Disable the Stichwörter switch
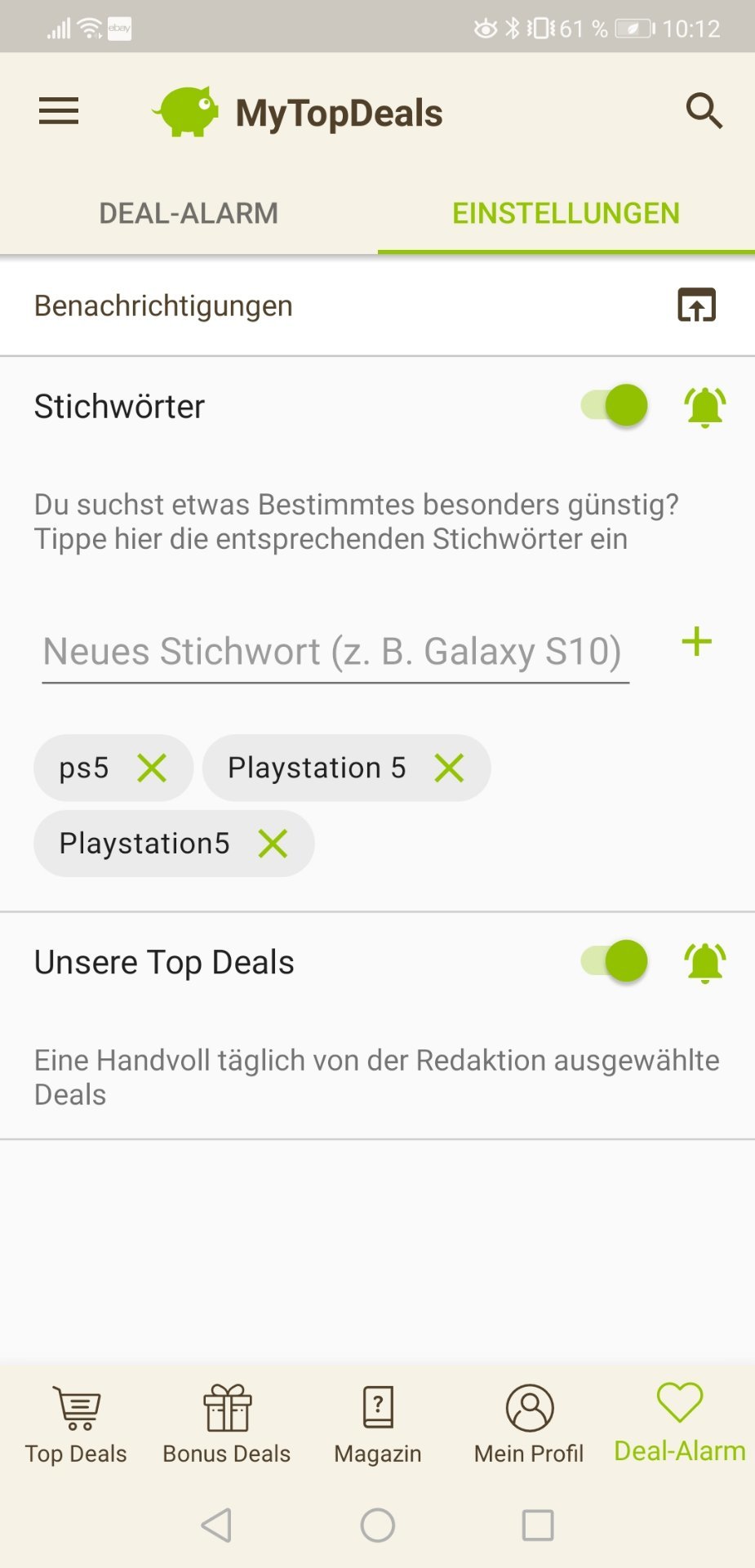The image size is (755, 1568). coord(615,406)
